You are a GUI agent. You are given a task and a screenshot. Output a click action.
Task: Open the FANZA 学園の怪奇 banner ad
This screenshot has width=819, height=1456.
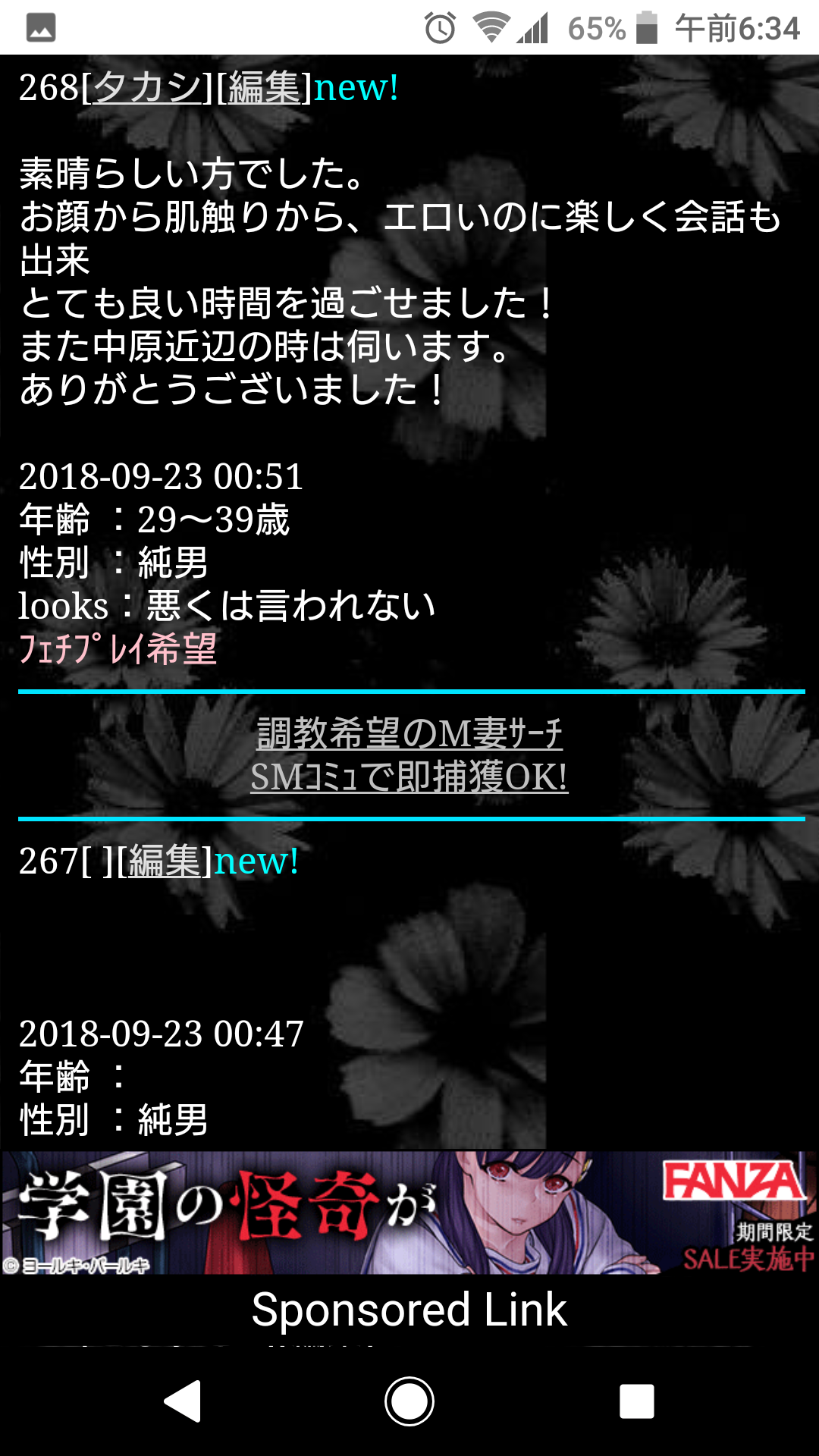(409, 1213)
